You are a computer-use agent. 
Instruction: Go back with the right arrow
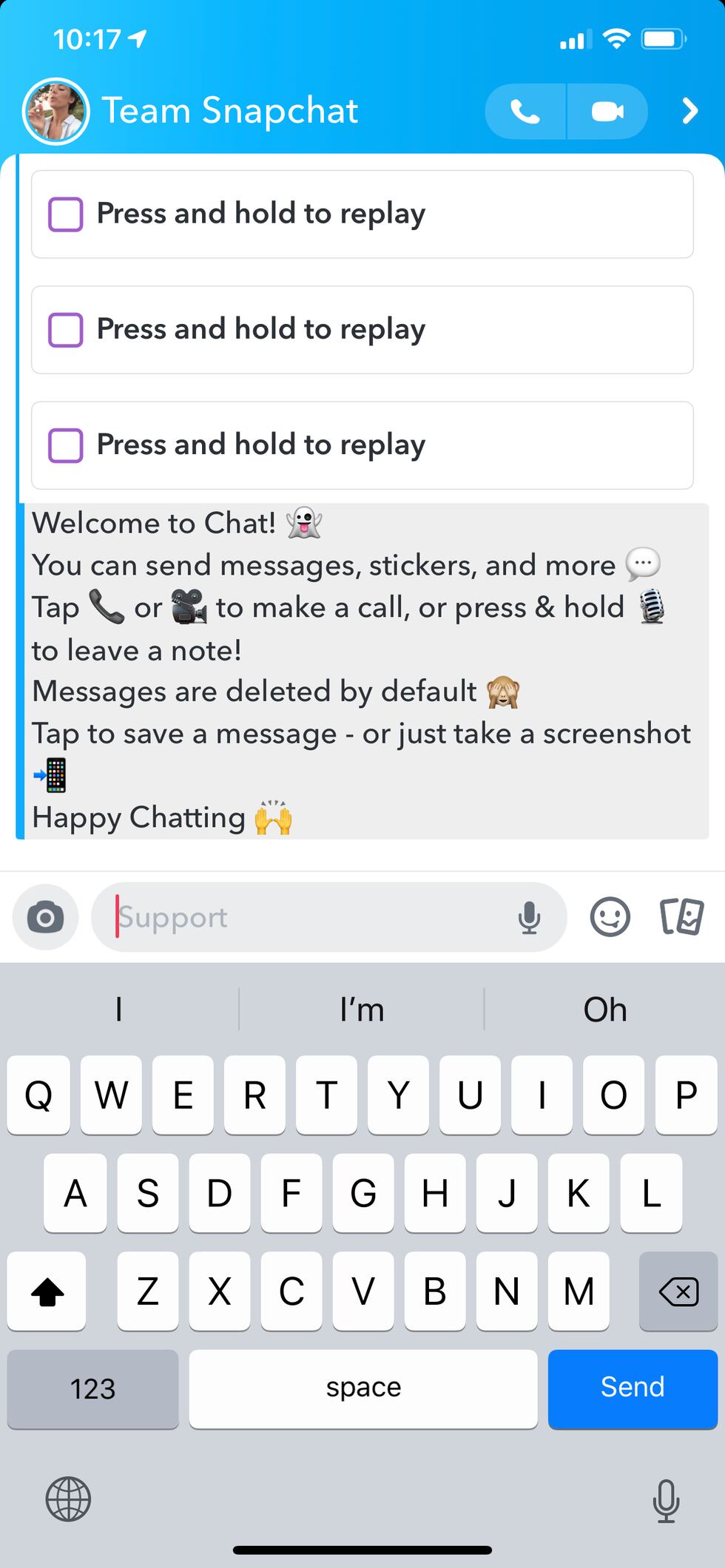[x=689, y=111]
